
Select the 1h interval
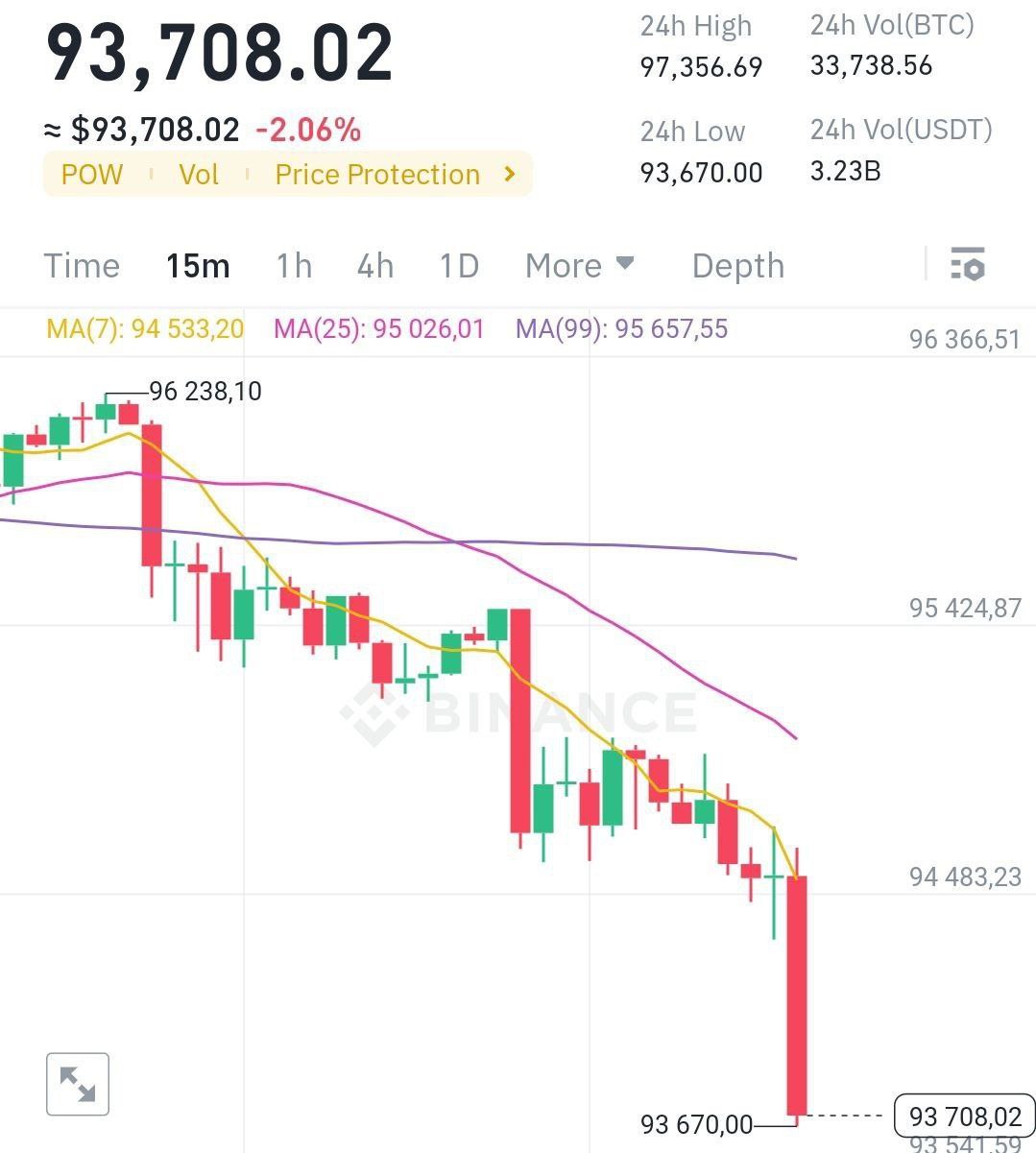pyautogui.click(x=294, y=266)
